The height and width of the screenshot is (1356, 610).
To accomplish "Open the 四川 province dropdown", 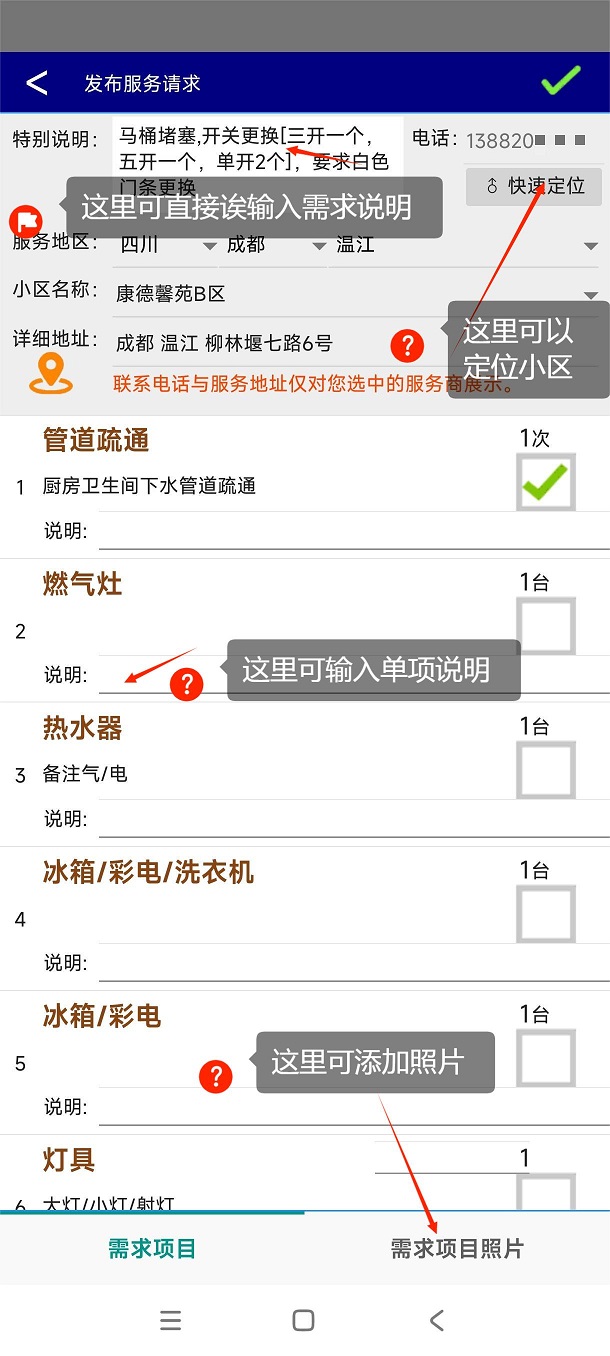I will point(167,244).
